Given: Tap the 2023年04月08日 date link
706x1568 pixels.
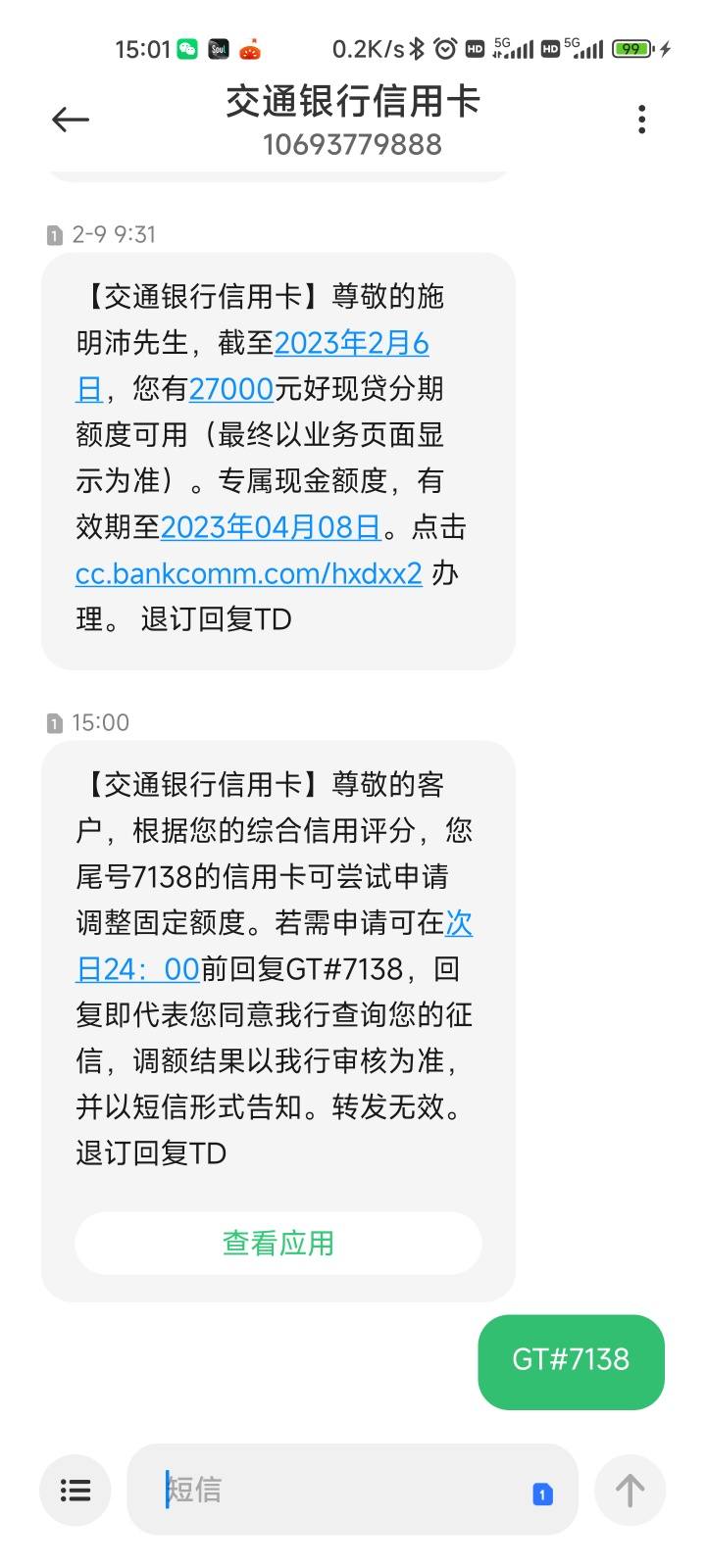Looking at the screenshot, I should click(271, 527).
